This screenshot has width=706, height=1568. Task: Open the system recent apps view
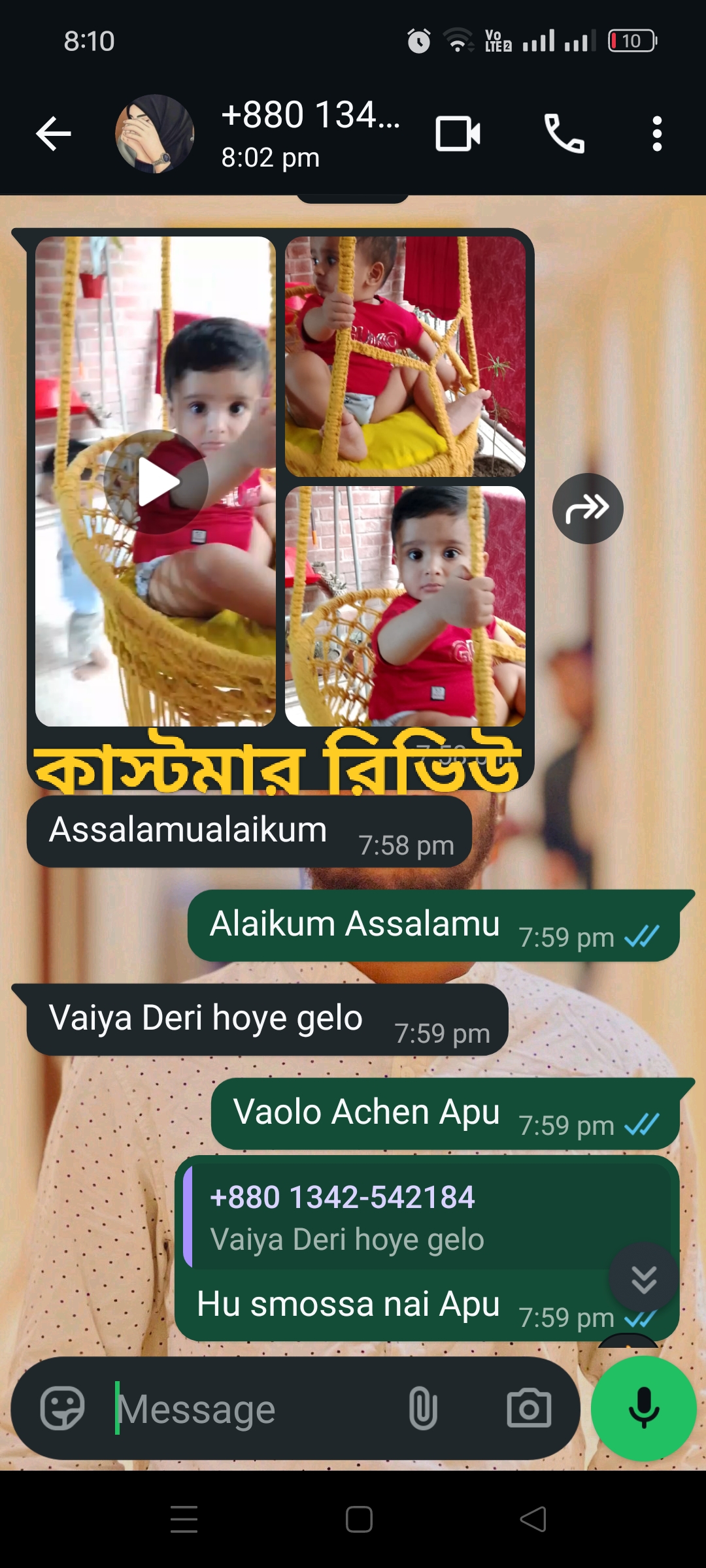(x=184, y=1520)
